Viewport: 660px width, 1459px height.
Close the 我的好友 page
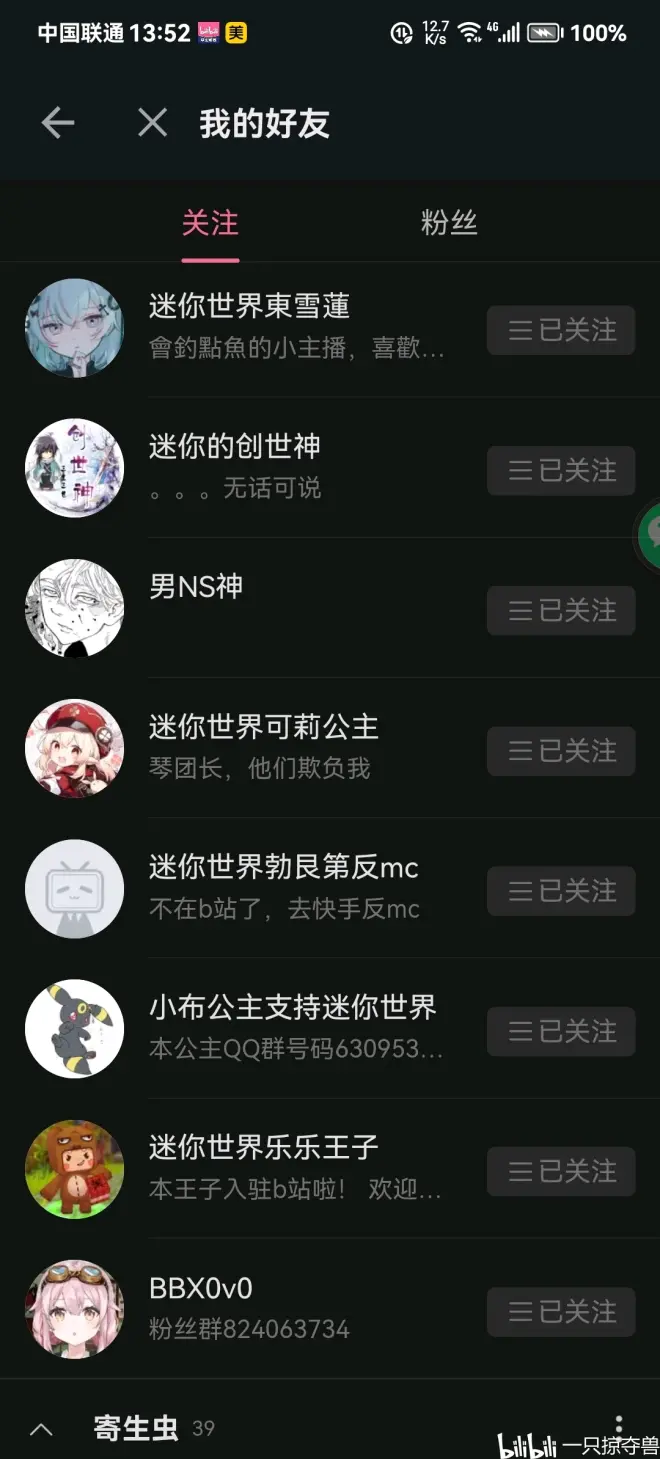[152, 123]
